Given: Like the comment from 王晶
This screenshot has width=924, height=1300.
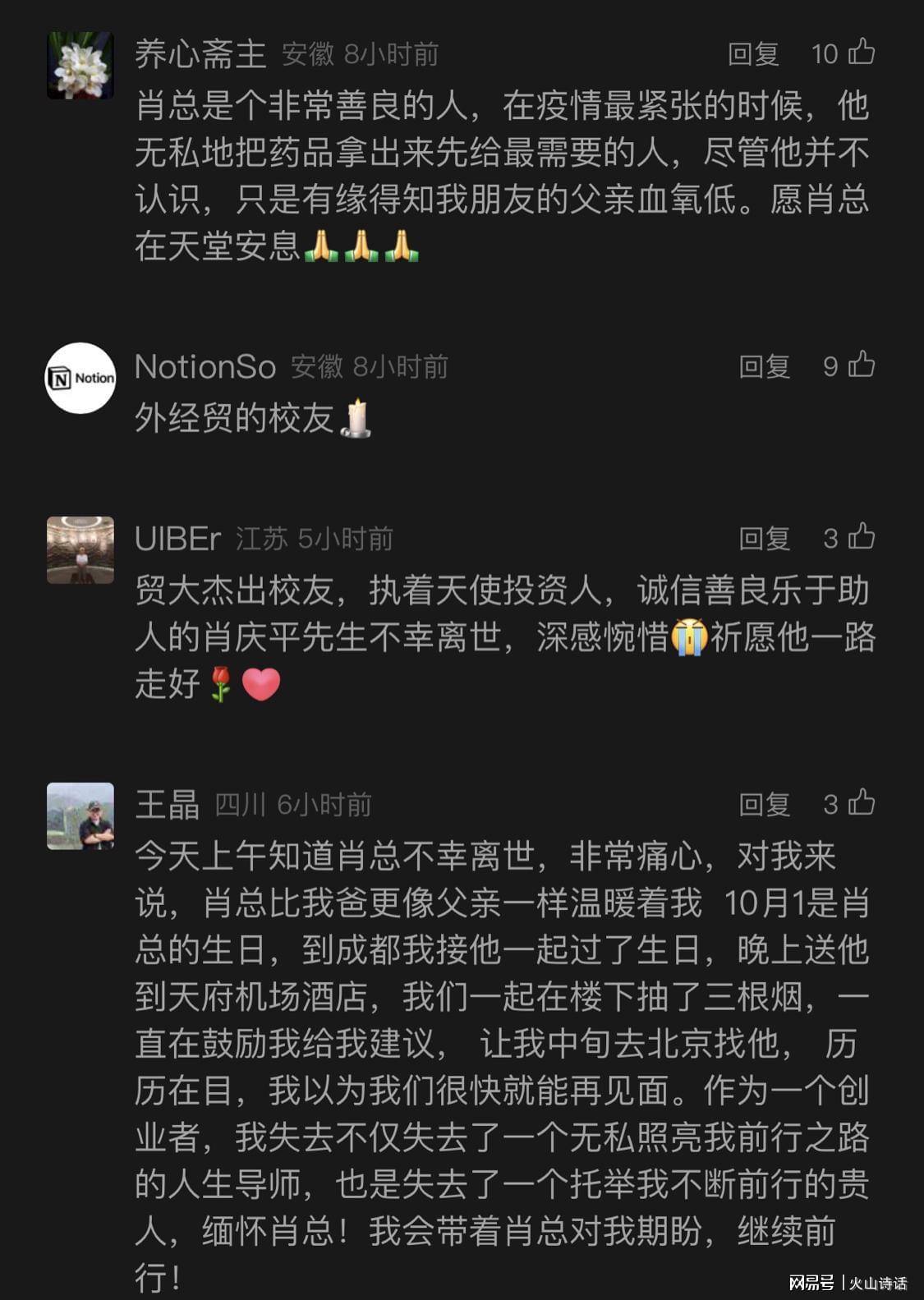Looking at the screenshot, I should pos(861,803).
